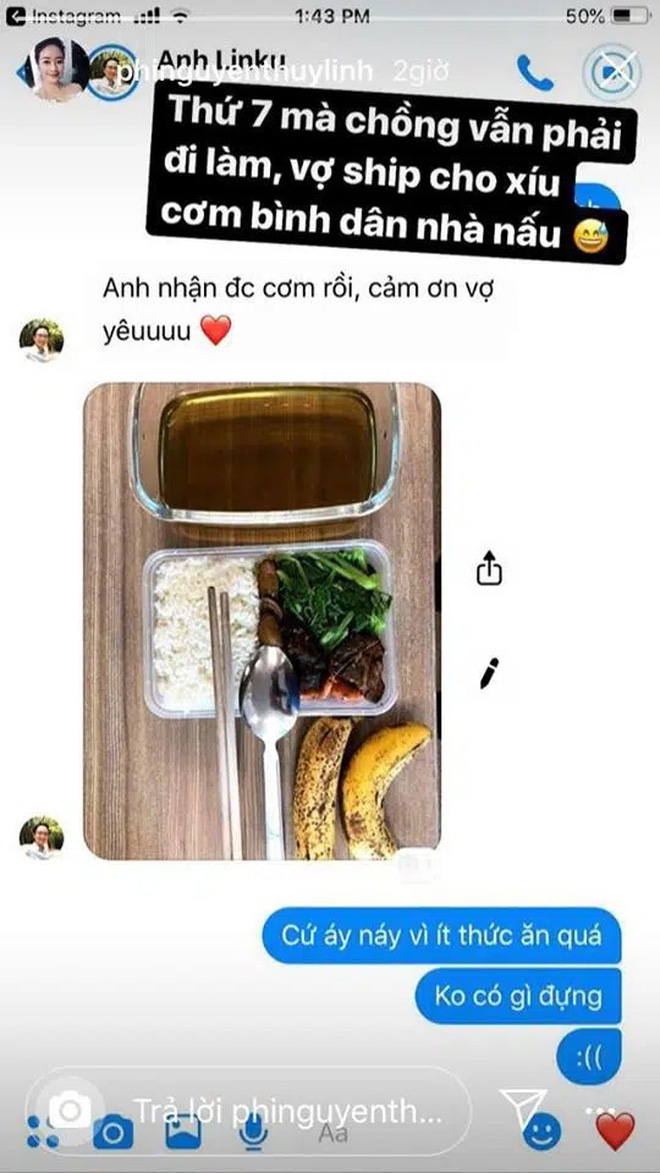
Task: Close the story viewer
Action: [612, 72]
